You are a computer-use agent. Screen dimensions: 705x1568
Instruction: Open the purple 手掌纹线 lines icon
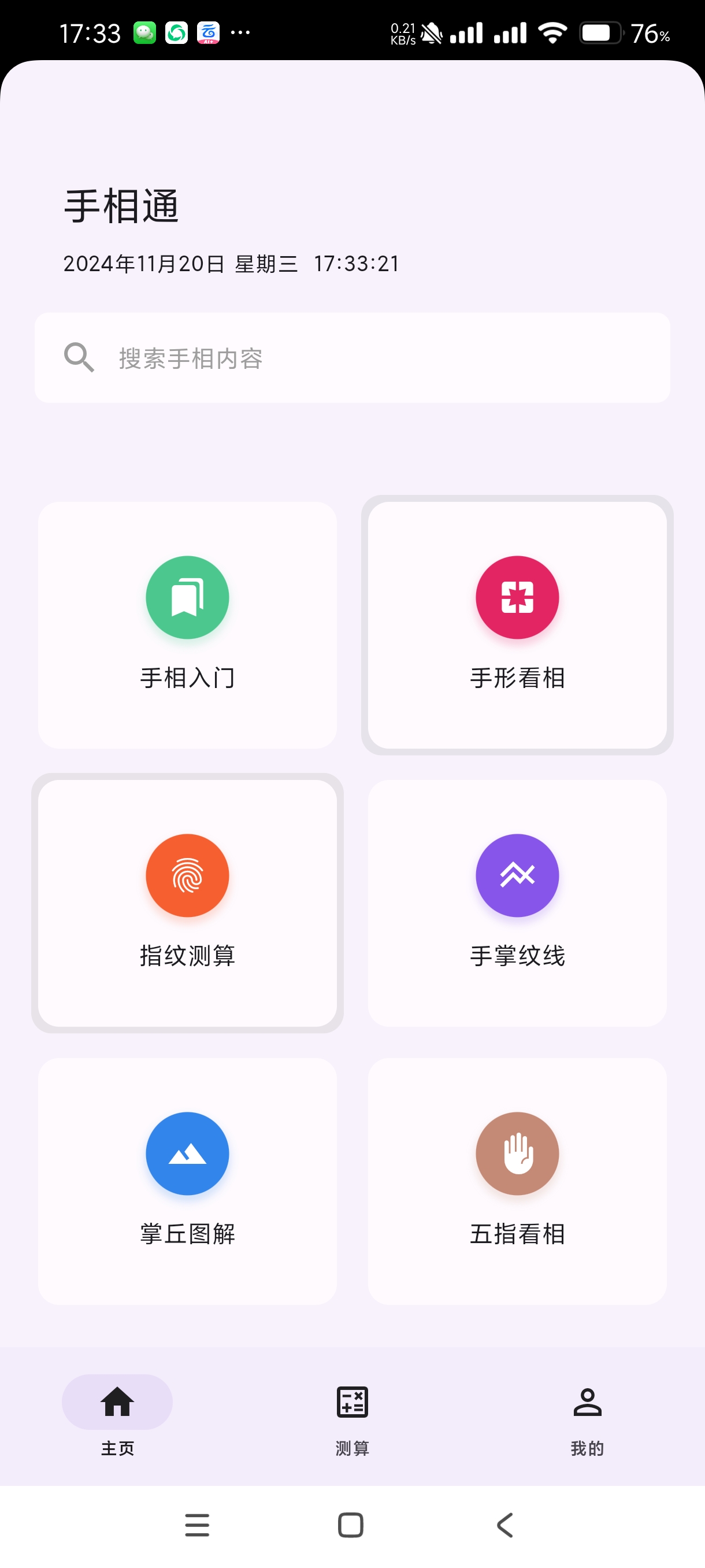point(517,875)
